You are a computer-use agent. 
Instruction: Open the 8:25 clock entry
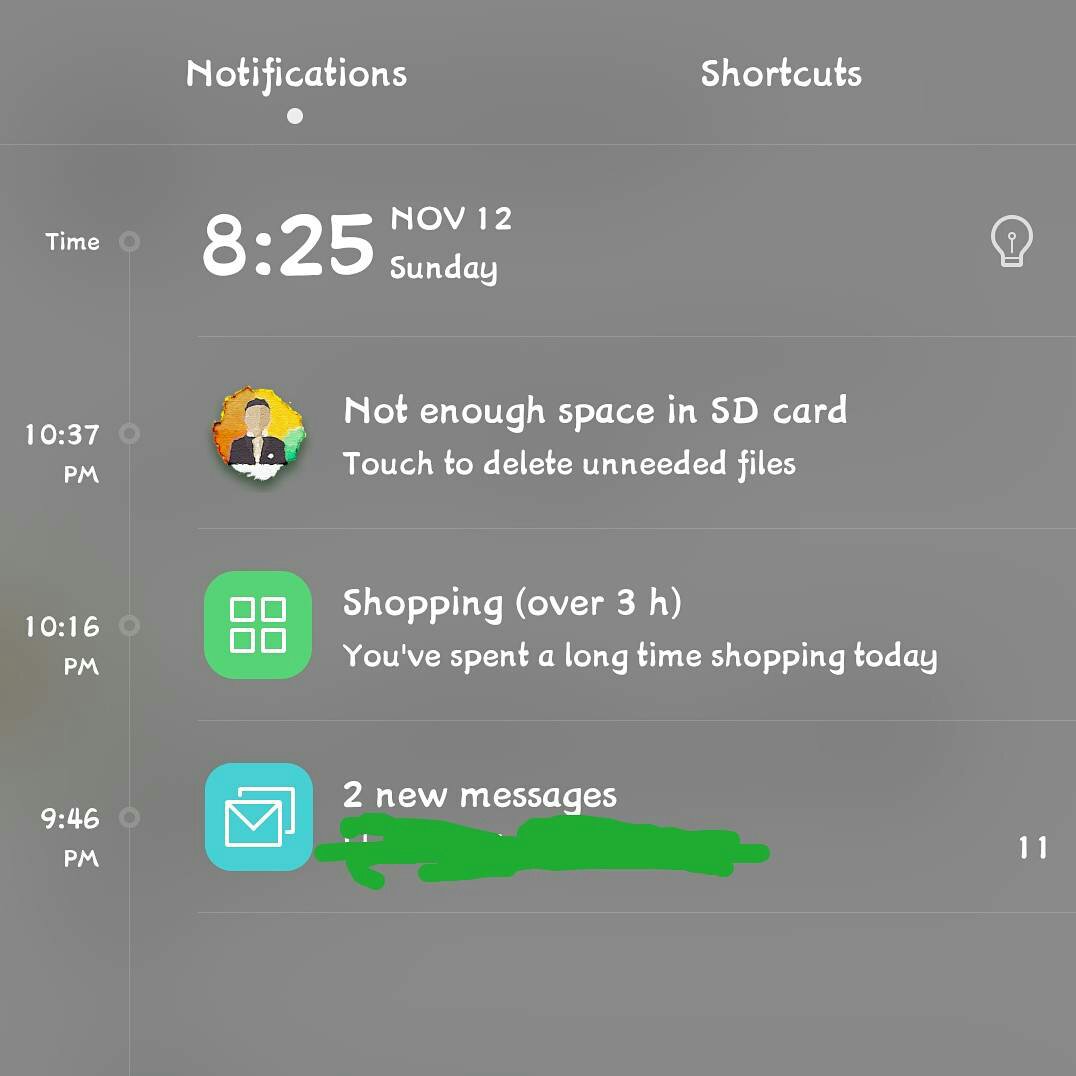click(288, 245)
